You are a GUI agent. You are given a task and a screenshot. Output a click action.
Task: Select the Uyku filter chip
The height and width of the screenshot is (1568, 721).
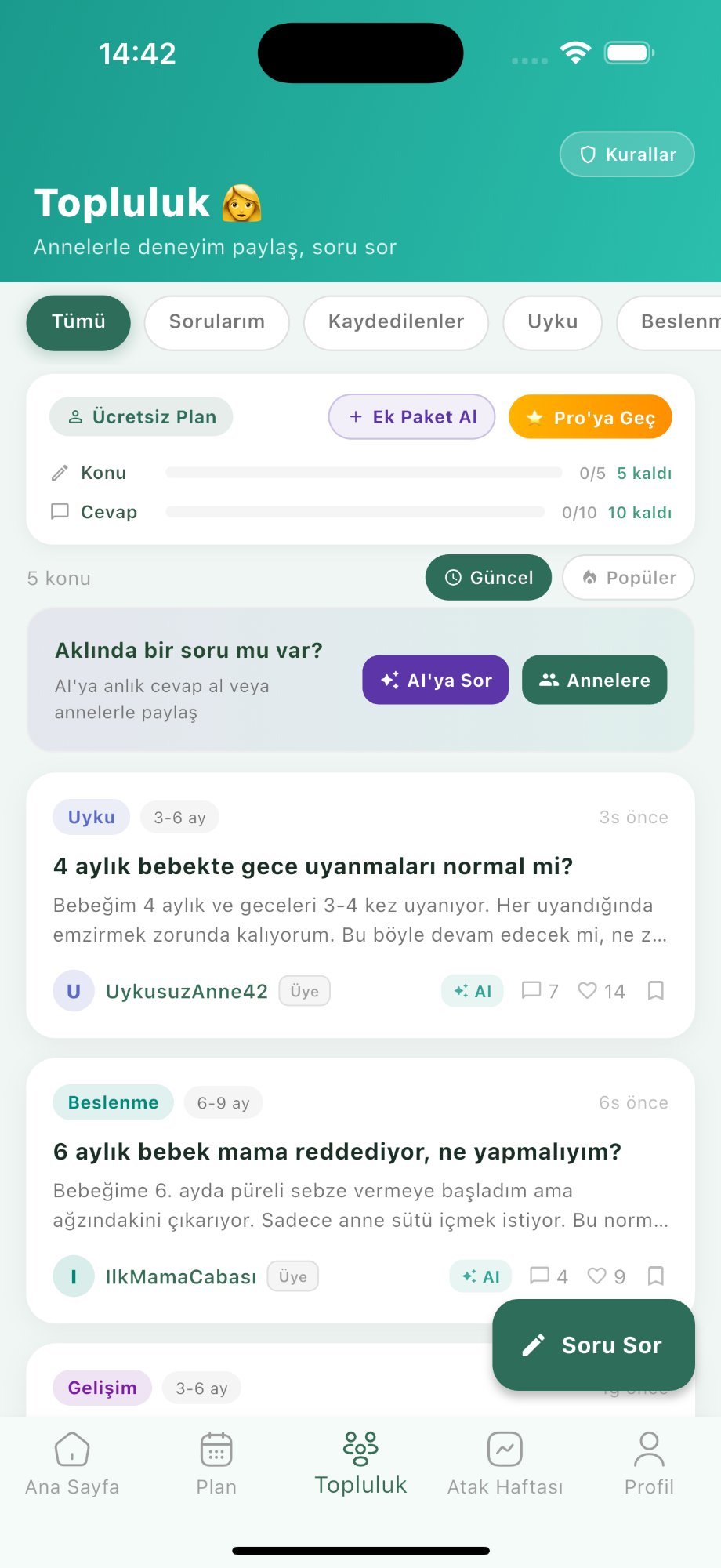click(552, 322)
